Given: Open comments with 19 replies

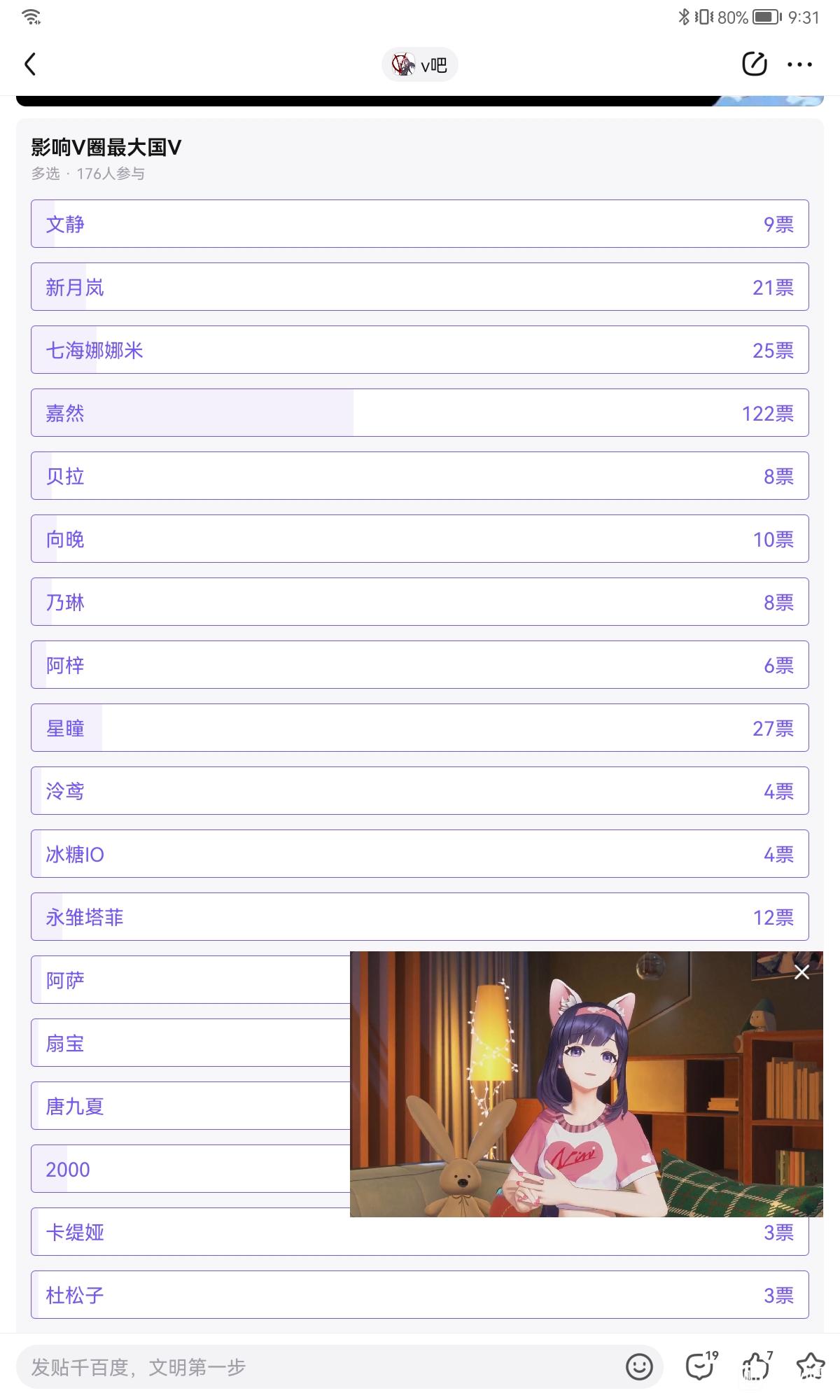Looking at the screenshot, I should (x=701, y=1366).
